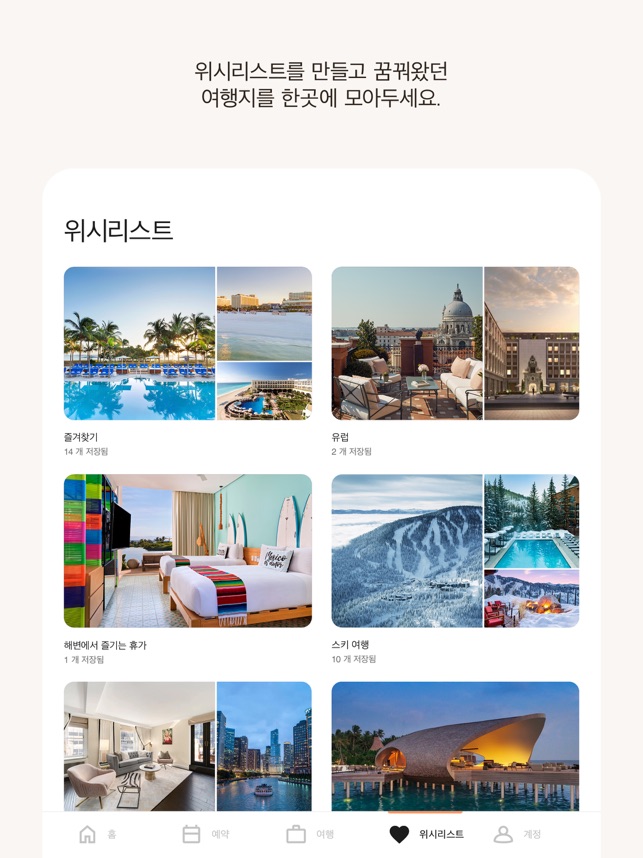Open the wishlist with the overwater villa photo
Screen dimensions: 643x858
[455, 745]
